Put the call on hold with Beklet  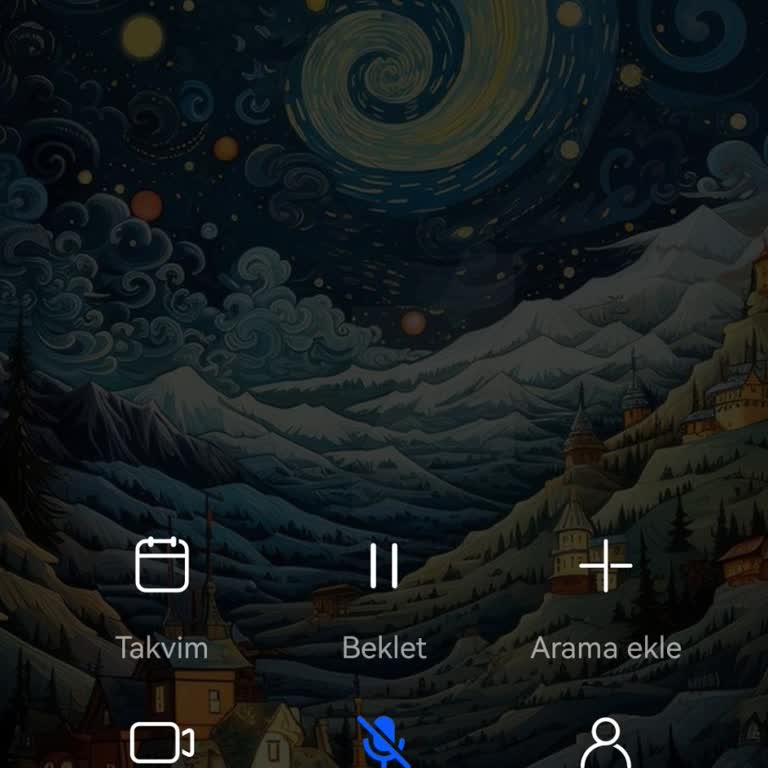384,566
